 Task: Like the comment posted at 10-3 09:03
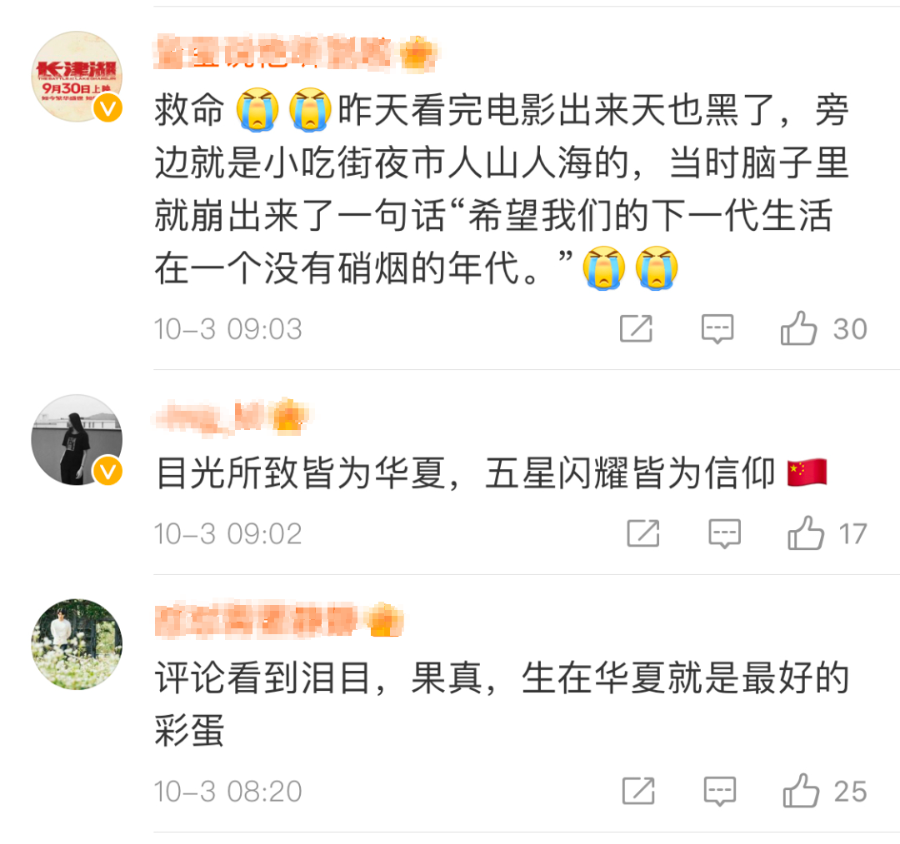click(x=799, y=329)
